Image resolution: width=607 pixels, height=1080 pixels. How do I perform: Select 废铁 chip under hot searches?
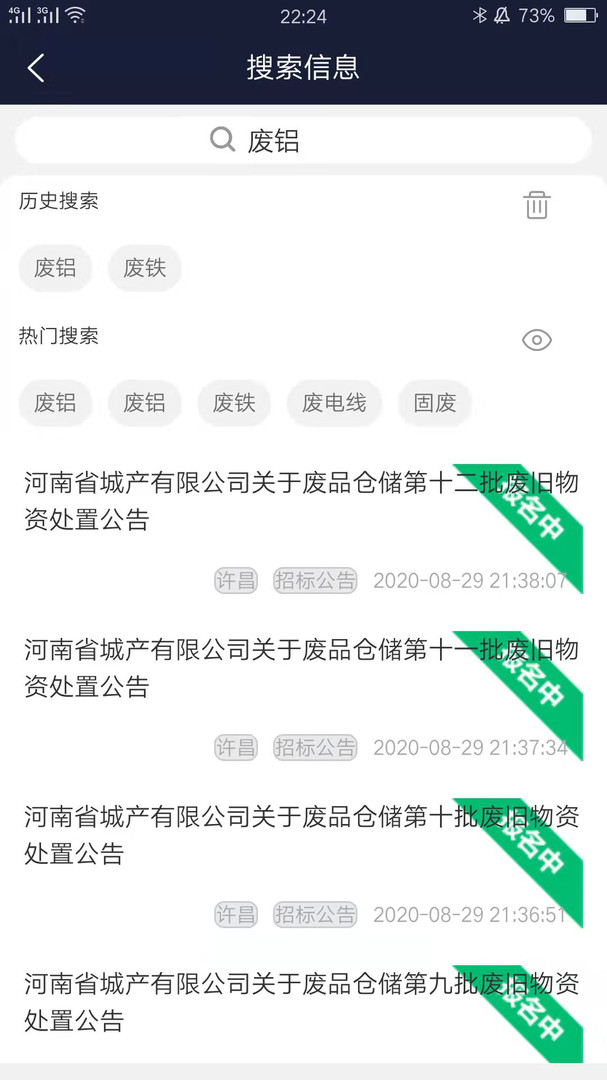click(x=234, y=403)
